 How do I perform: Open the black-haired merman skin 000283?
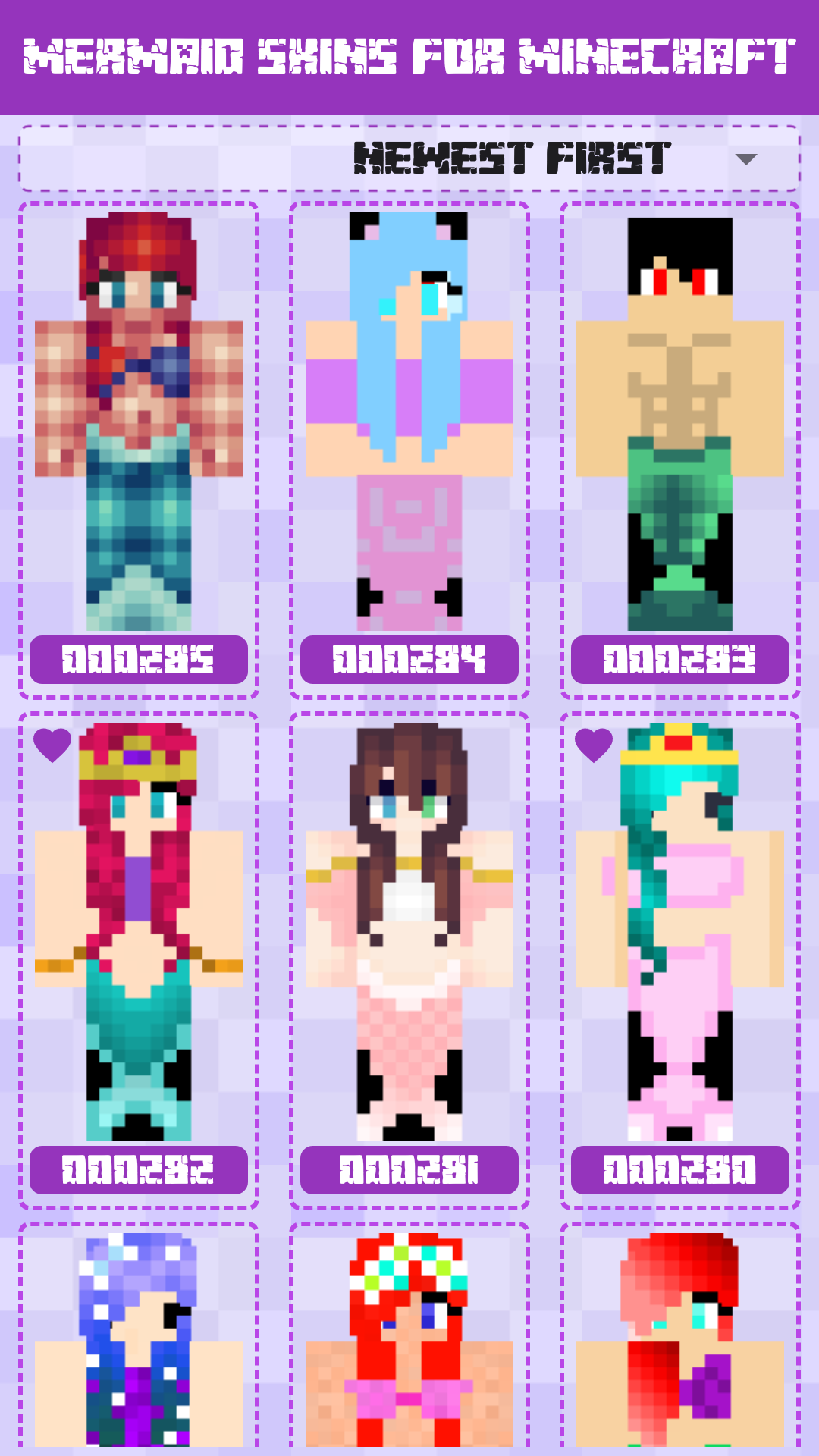(x=680, y=425)
